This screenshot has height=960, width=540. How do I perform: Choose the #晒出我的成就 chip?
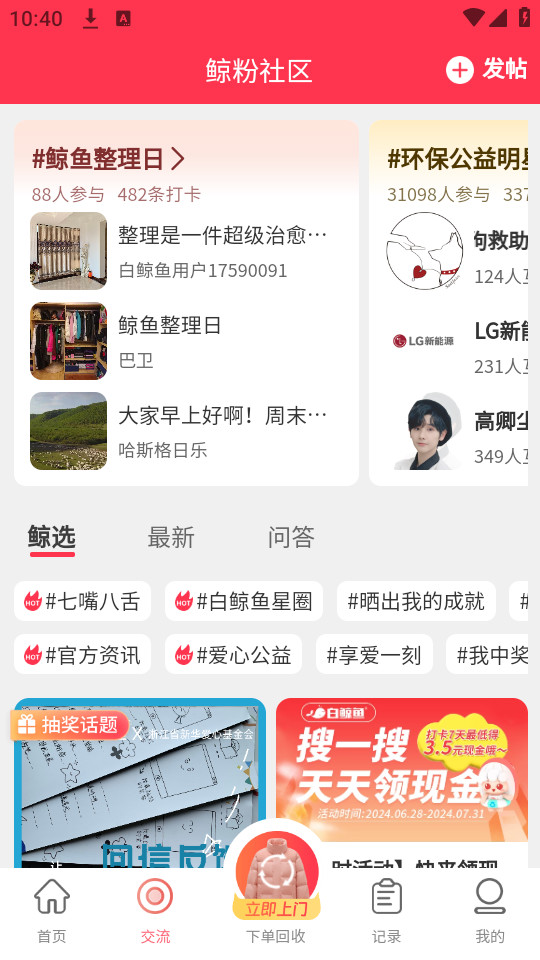pos(416,601)
